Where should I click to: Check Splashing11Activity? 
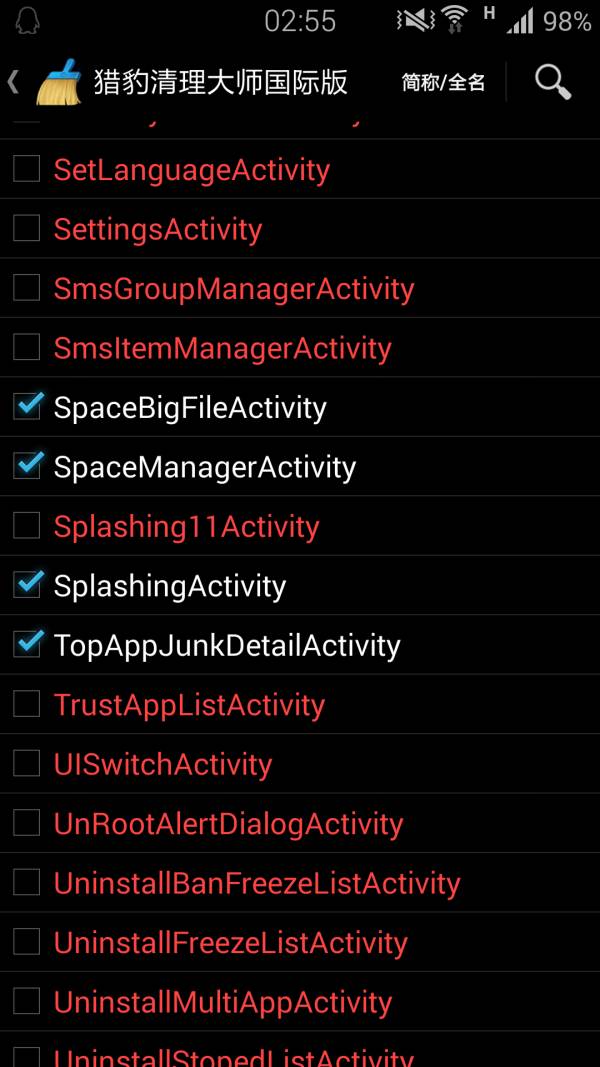click(x=27, y=525)
